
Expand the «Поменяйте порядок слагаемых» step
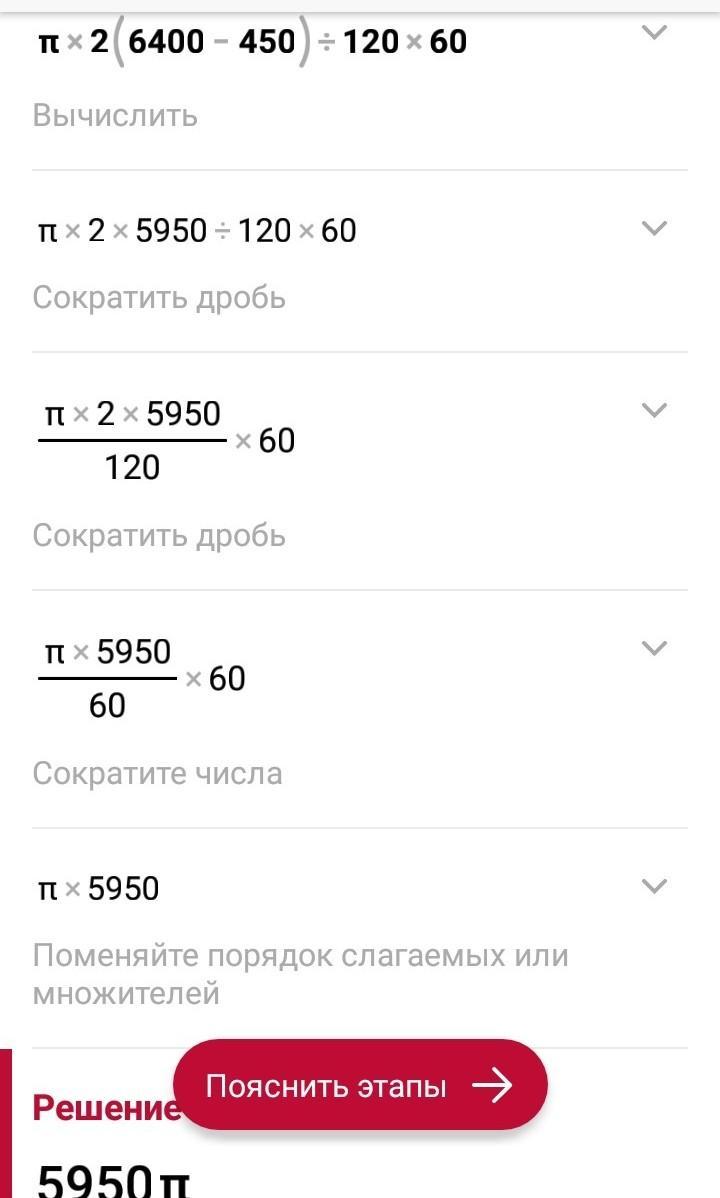tap(653, 886)
